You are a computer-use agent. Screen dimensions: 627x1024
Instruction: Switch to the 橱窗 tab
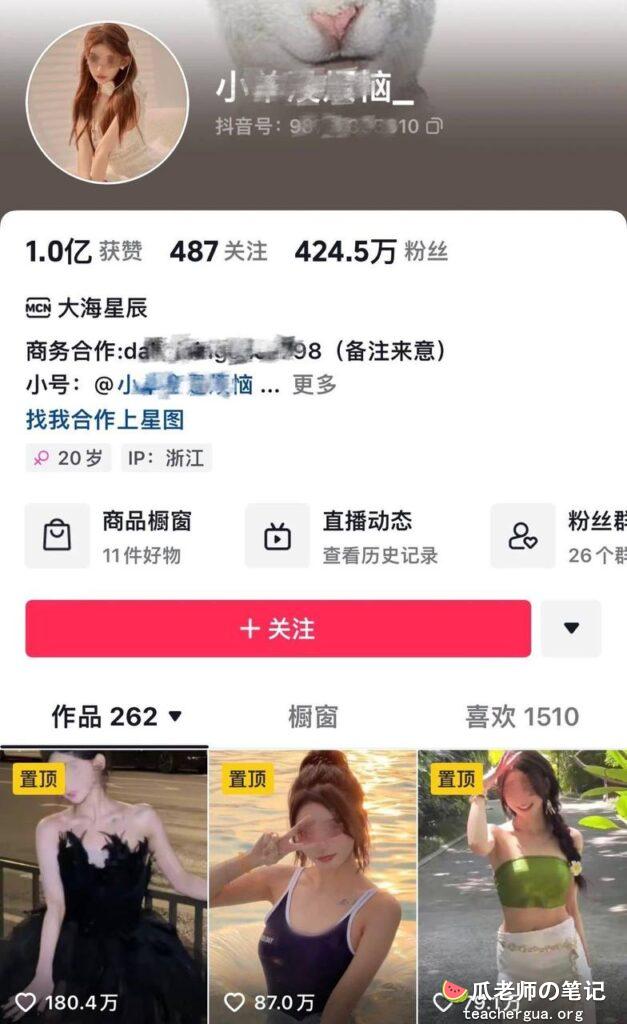(313, 716)
